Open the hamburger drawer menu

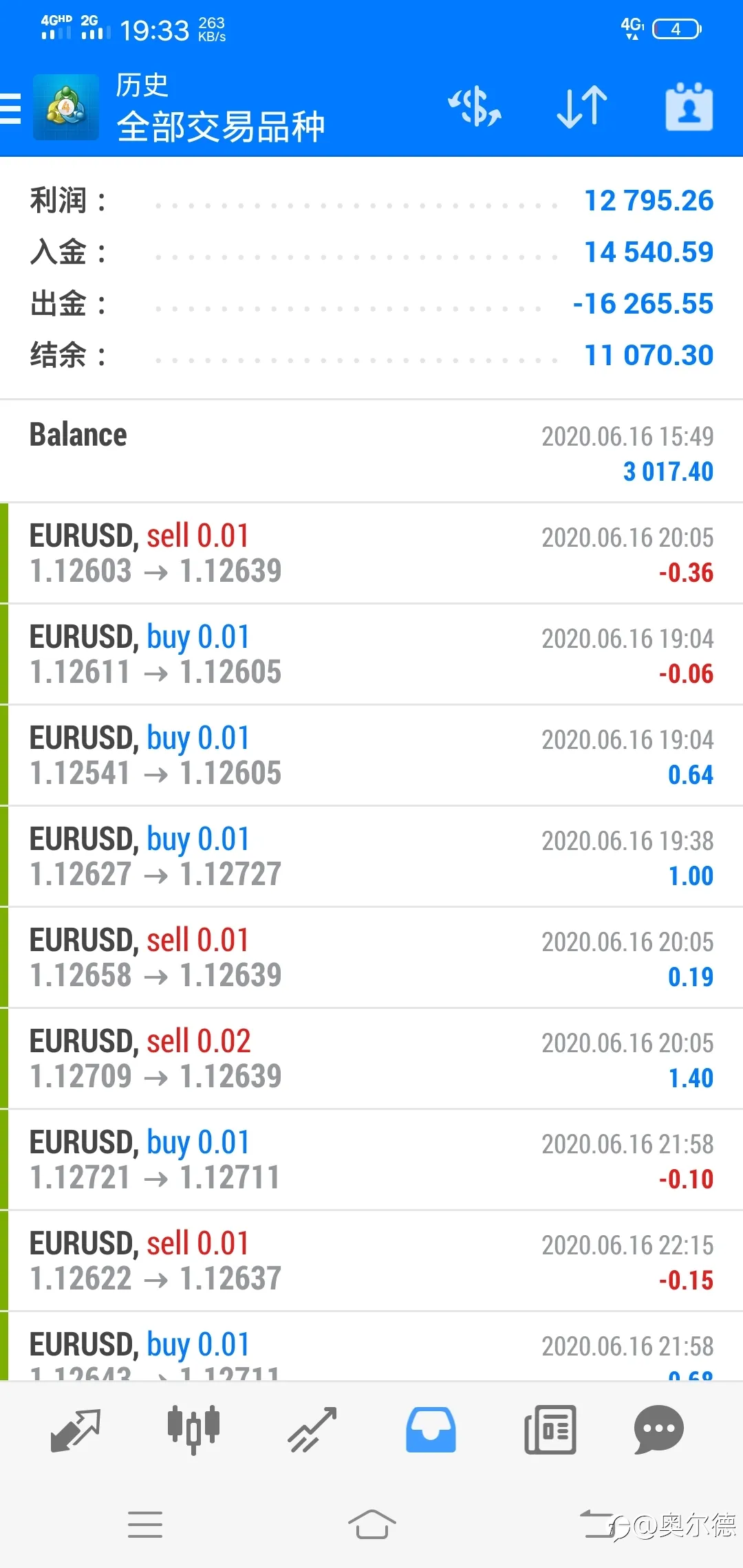tap(11, 108)
